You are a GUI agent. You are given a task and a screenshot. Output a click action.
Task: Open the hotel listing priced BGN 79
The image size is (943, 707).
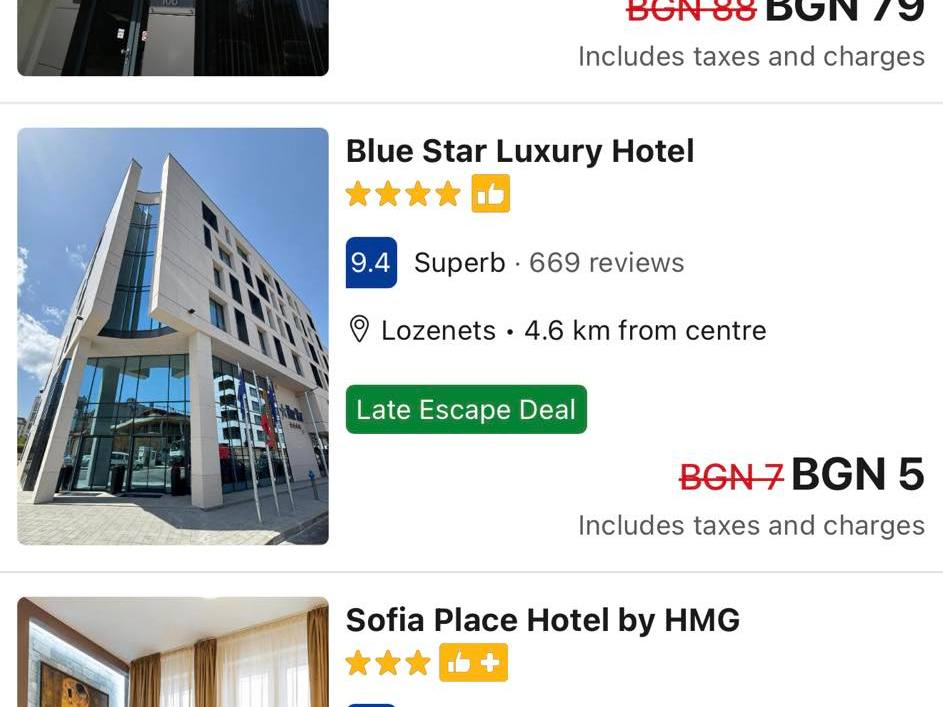coord(172,37)
